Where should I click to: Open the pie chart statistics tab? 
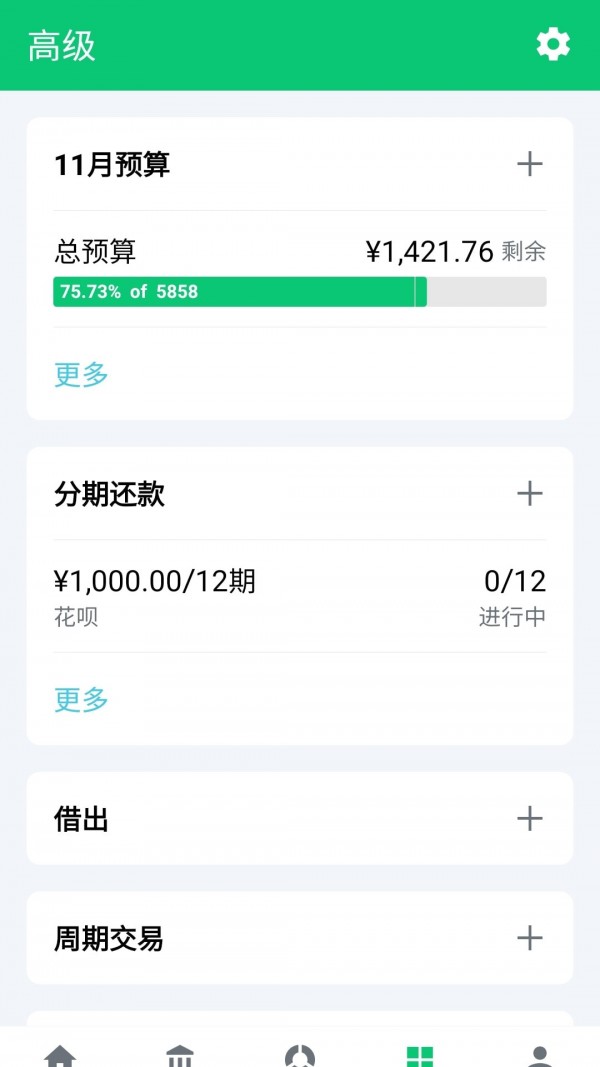(300, 1055)
